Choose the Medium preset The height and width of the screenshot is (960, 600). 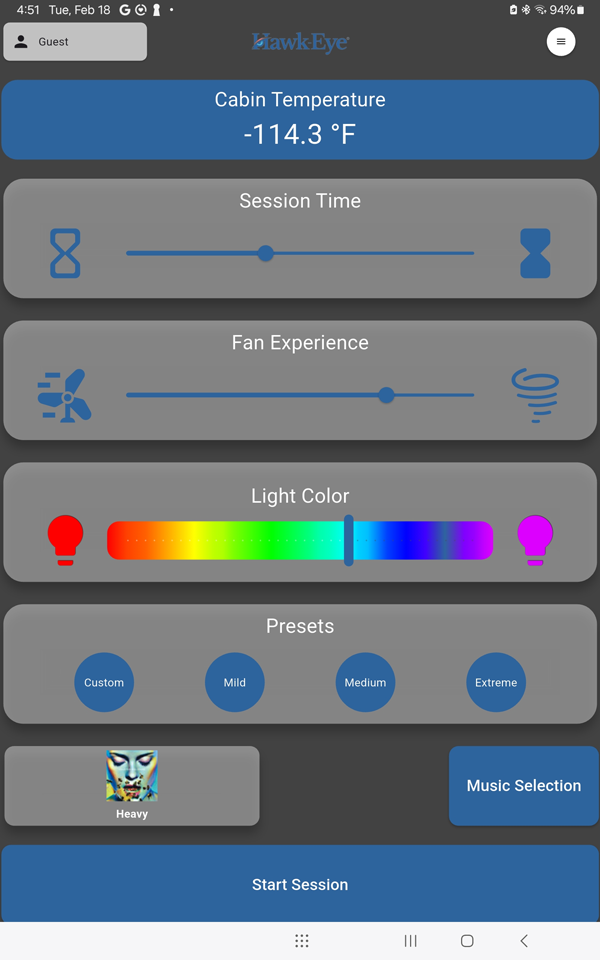pyautogui.click(x=365, y=682)
